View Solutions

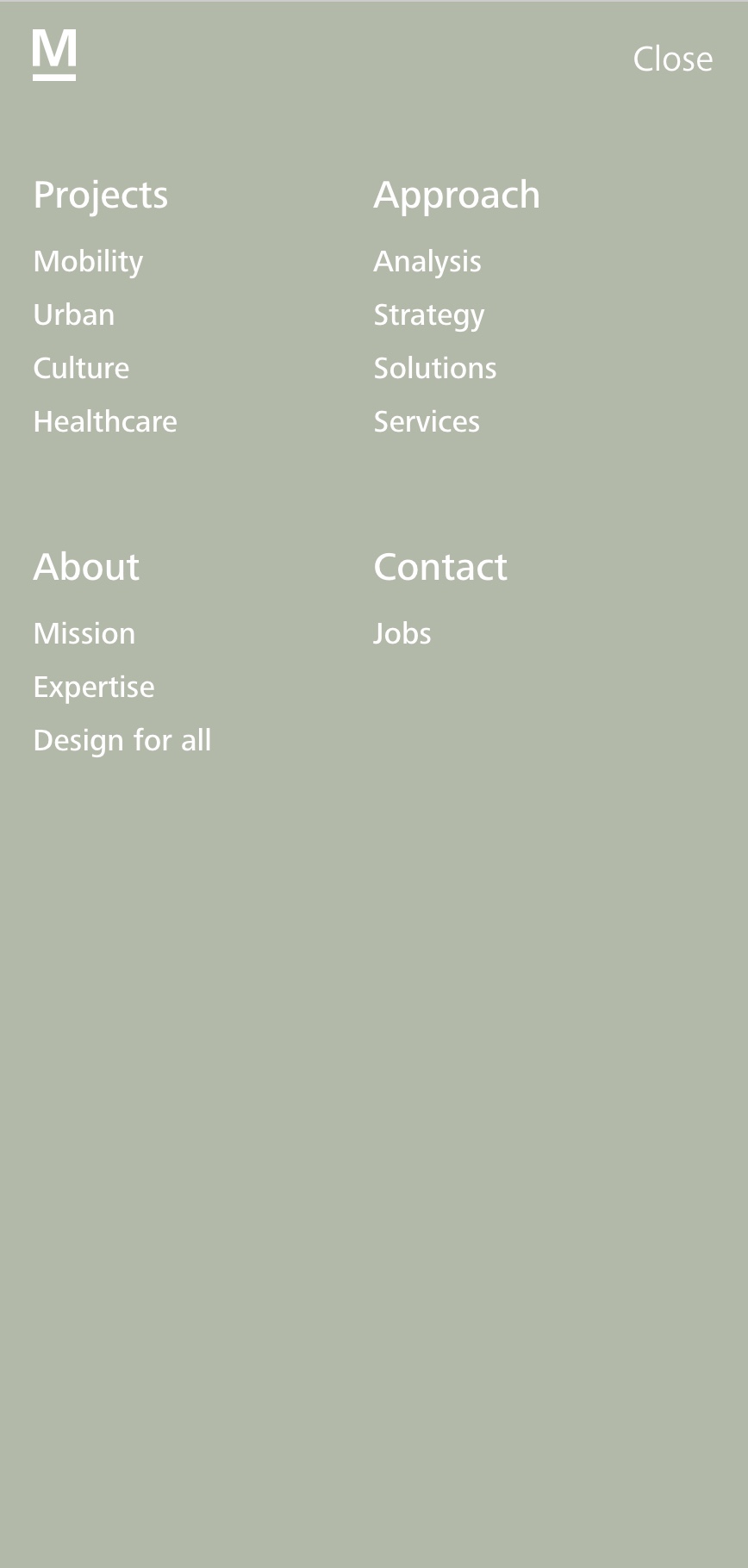coord(435,369)
